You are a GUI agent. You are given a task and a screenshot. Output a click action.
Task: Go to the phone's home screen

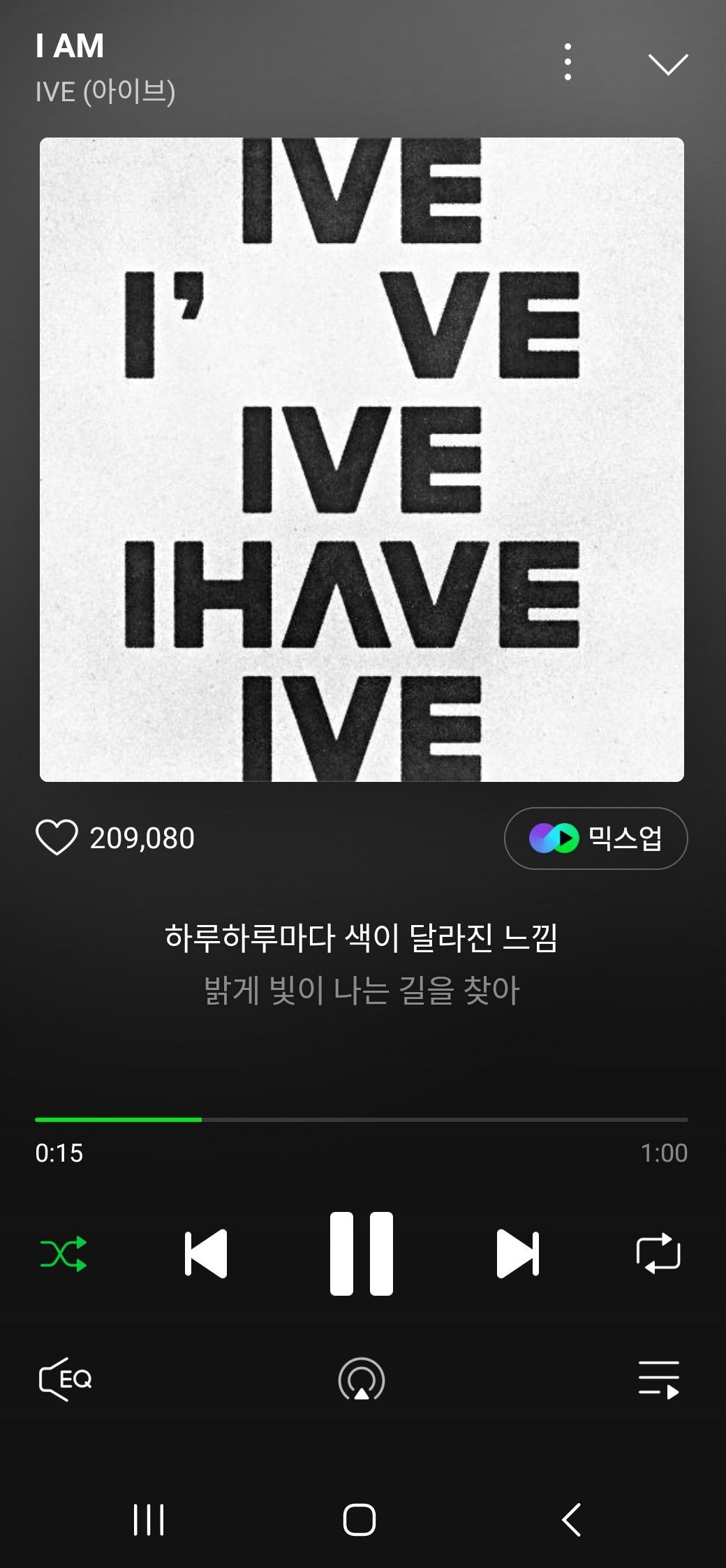click(360, 1519)
